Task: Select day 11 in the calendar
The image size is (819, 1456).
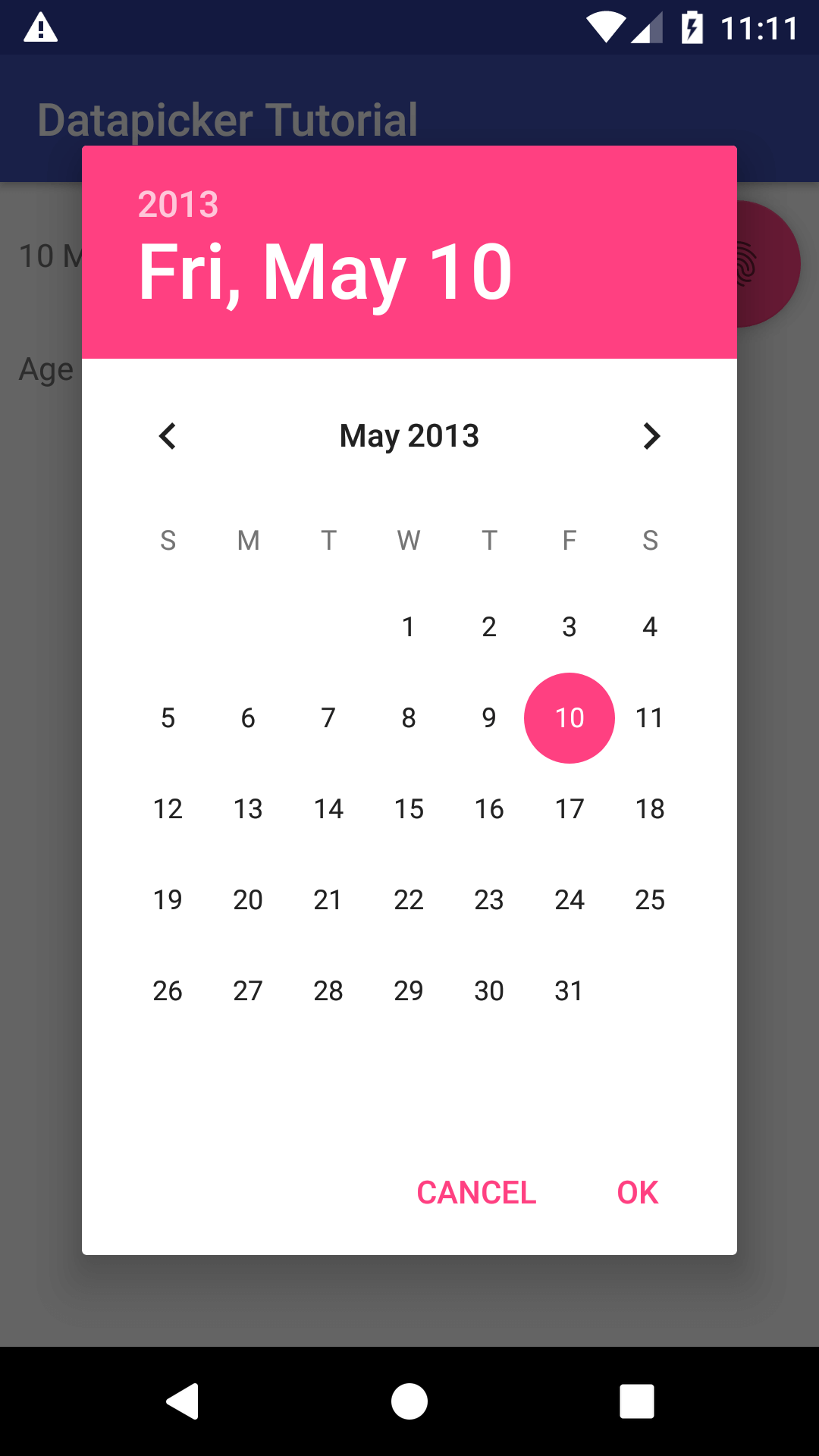Action: click(x=650, y=718)
